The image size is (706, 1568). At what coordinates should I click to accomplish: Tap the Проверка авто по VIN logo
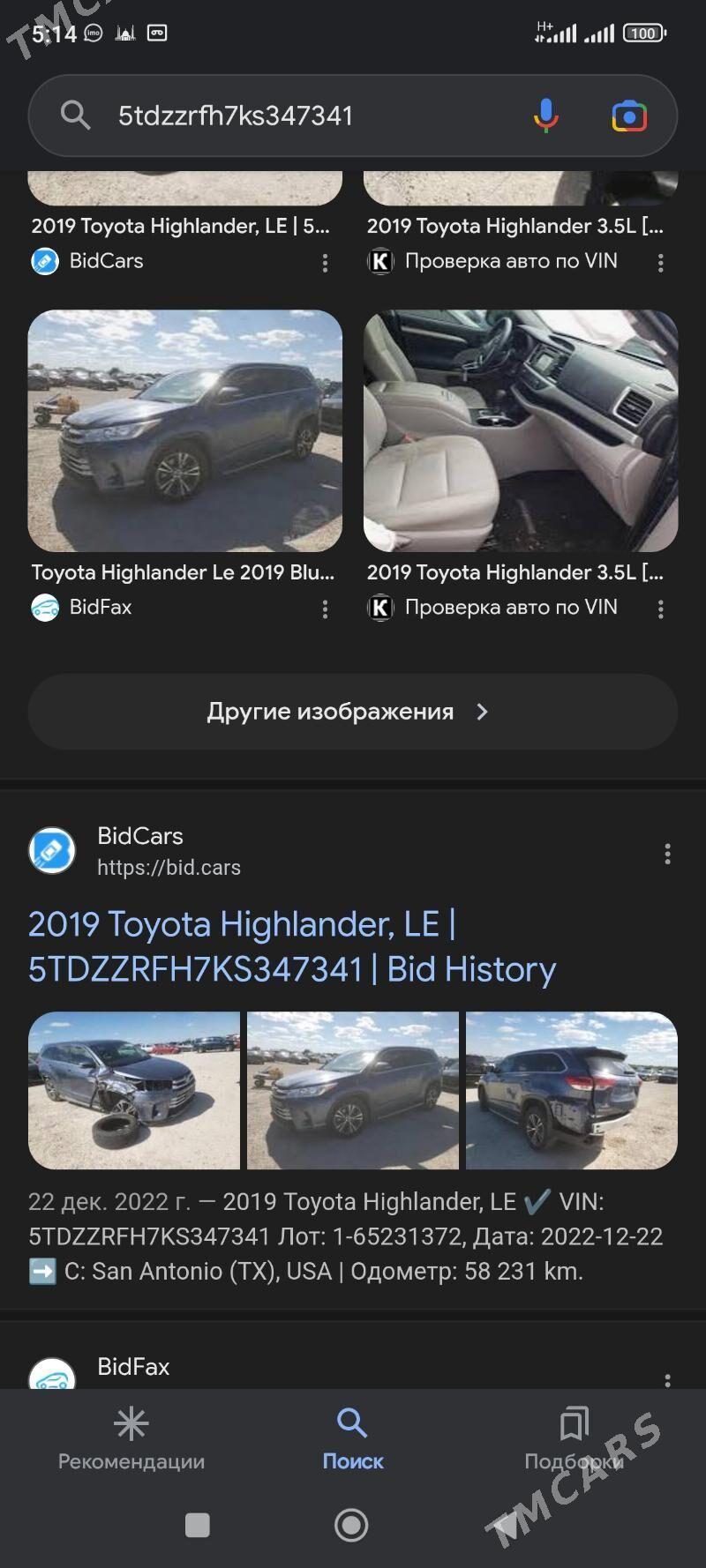[x=379, y=607]
